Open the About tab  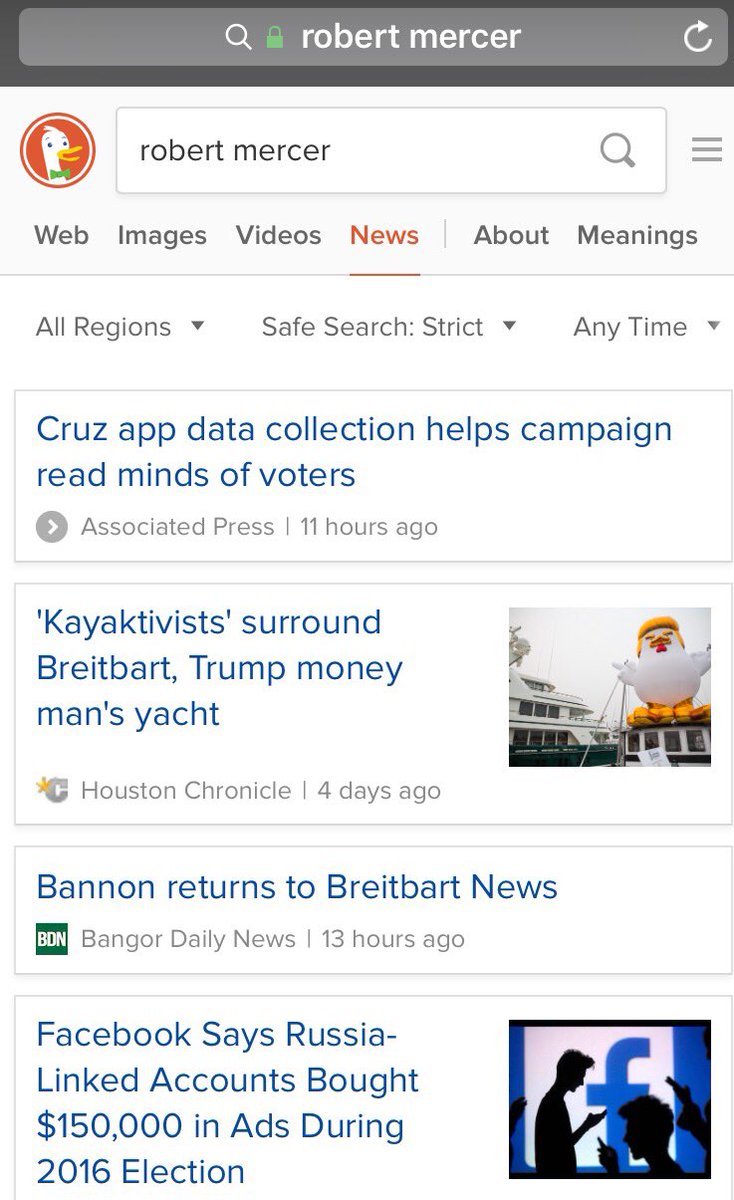tap(511, 235)
